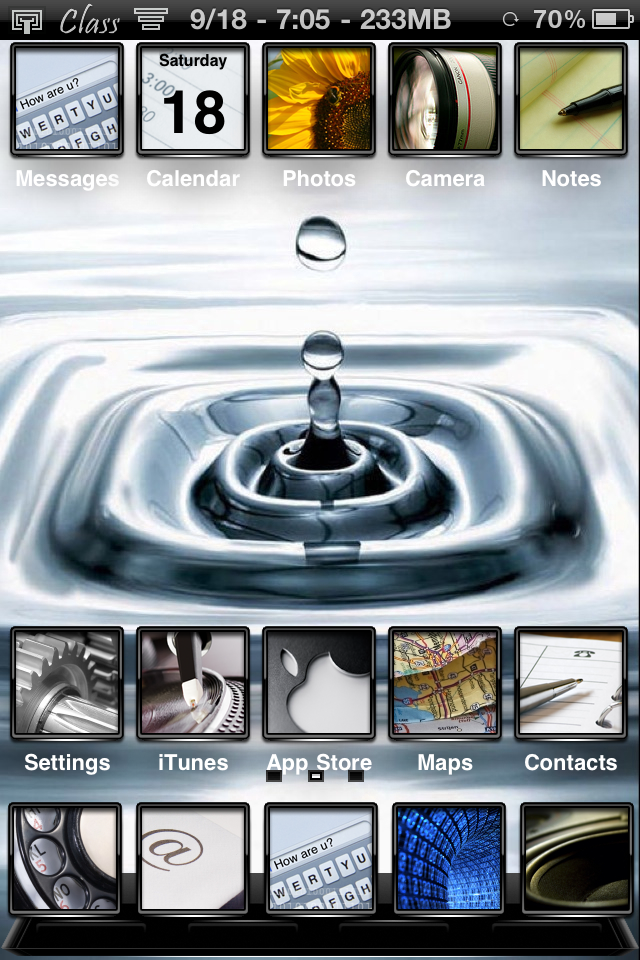Open the speaker music dock icon
Image resolution: width=640 pixels, height=960 pixels.
575,859
